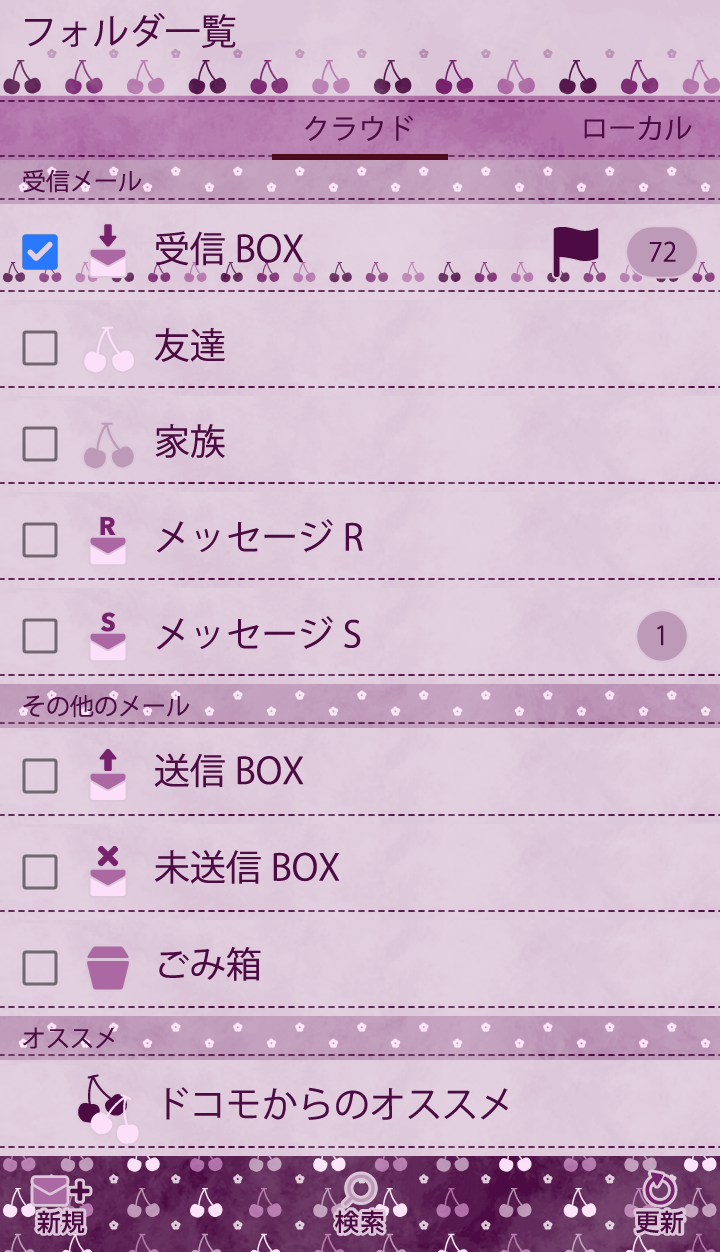Open 検索 to search mail
The image size is (720, 1252).
360,1204
